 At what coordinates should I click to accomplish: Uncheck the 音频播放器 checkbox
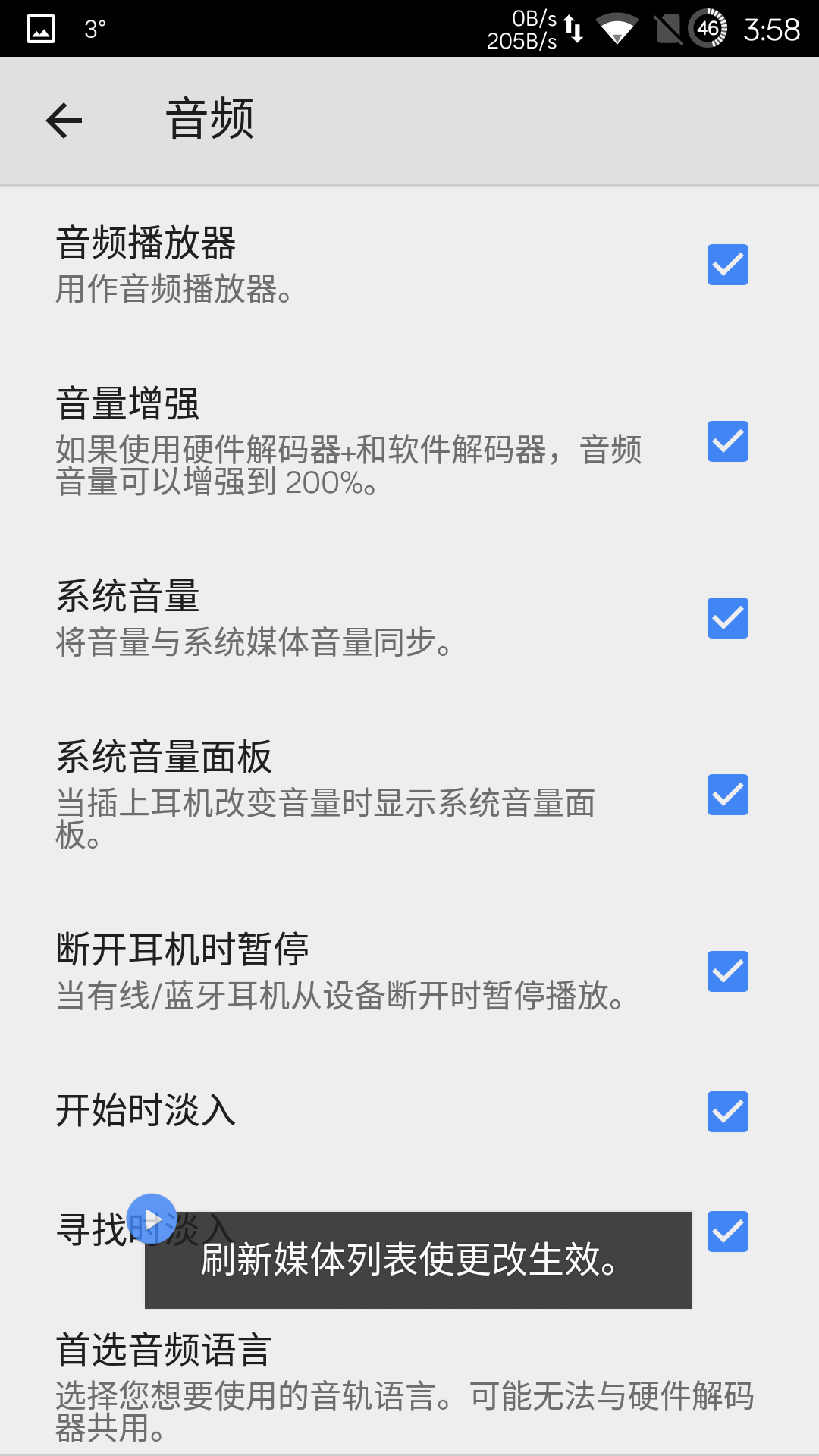point(727,265)
